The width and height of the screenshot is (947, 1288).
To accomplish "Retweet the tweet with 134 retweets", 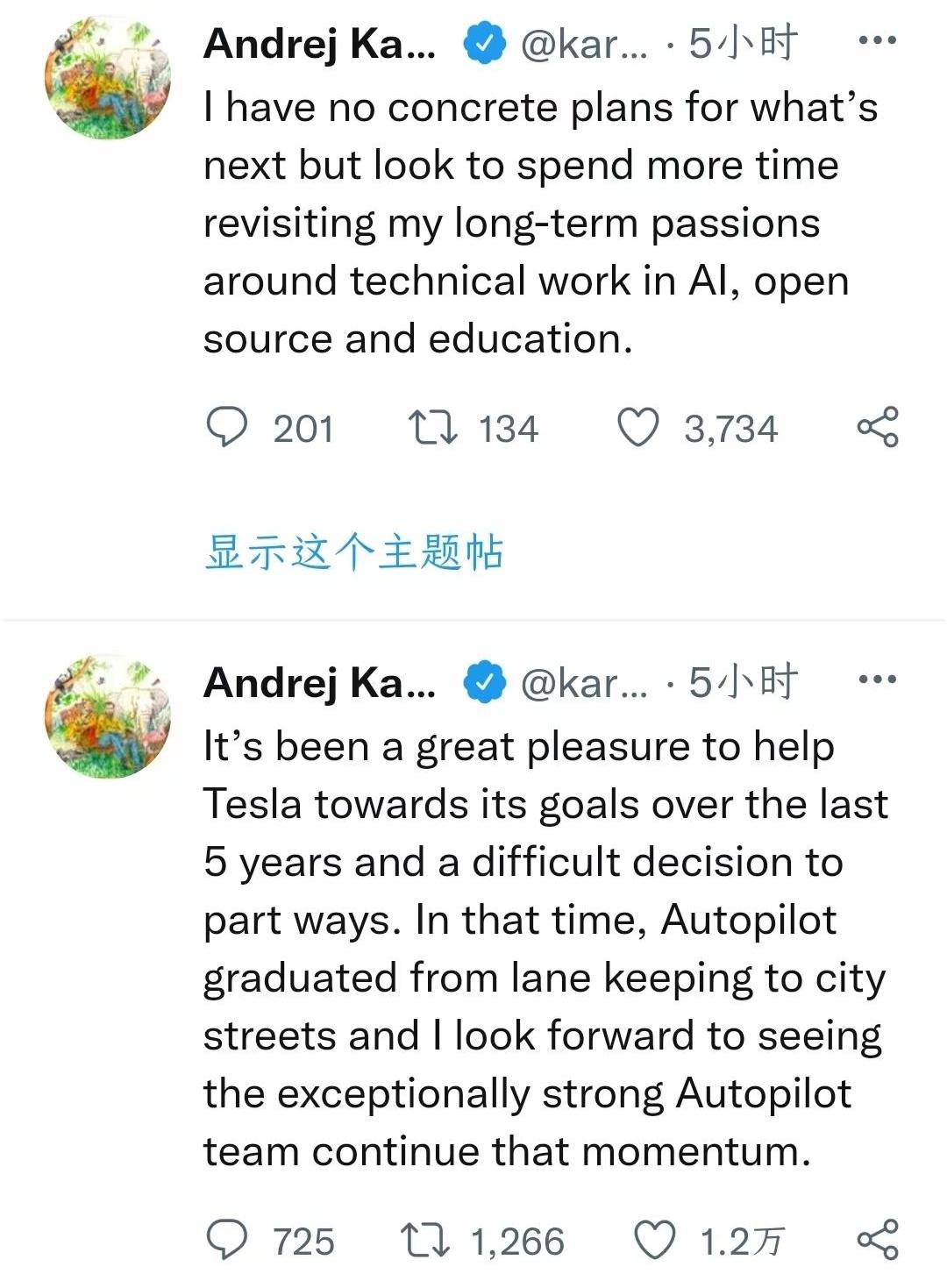I will 432,429.
